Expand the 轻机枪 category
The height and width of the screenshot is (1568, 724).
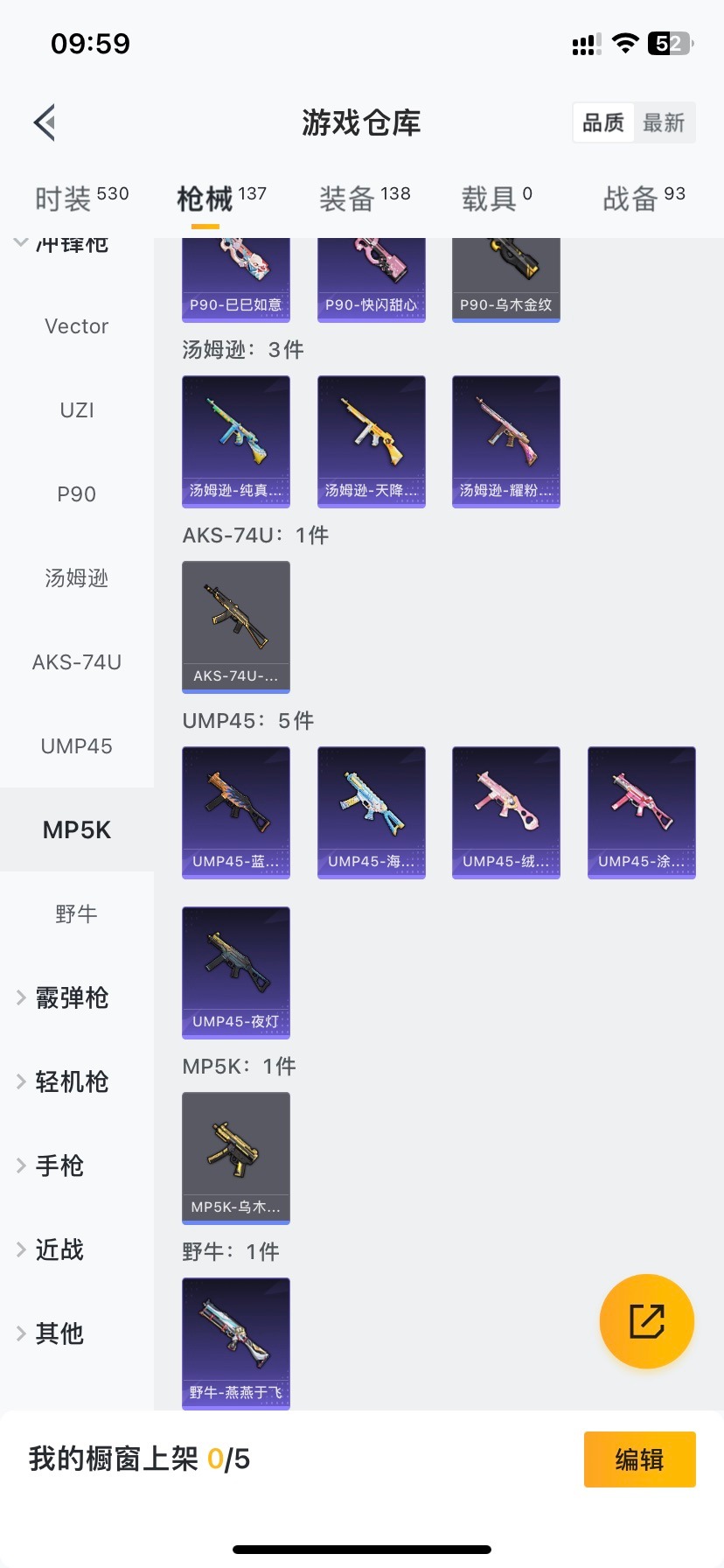coord(72,1081)
